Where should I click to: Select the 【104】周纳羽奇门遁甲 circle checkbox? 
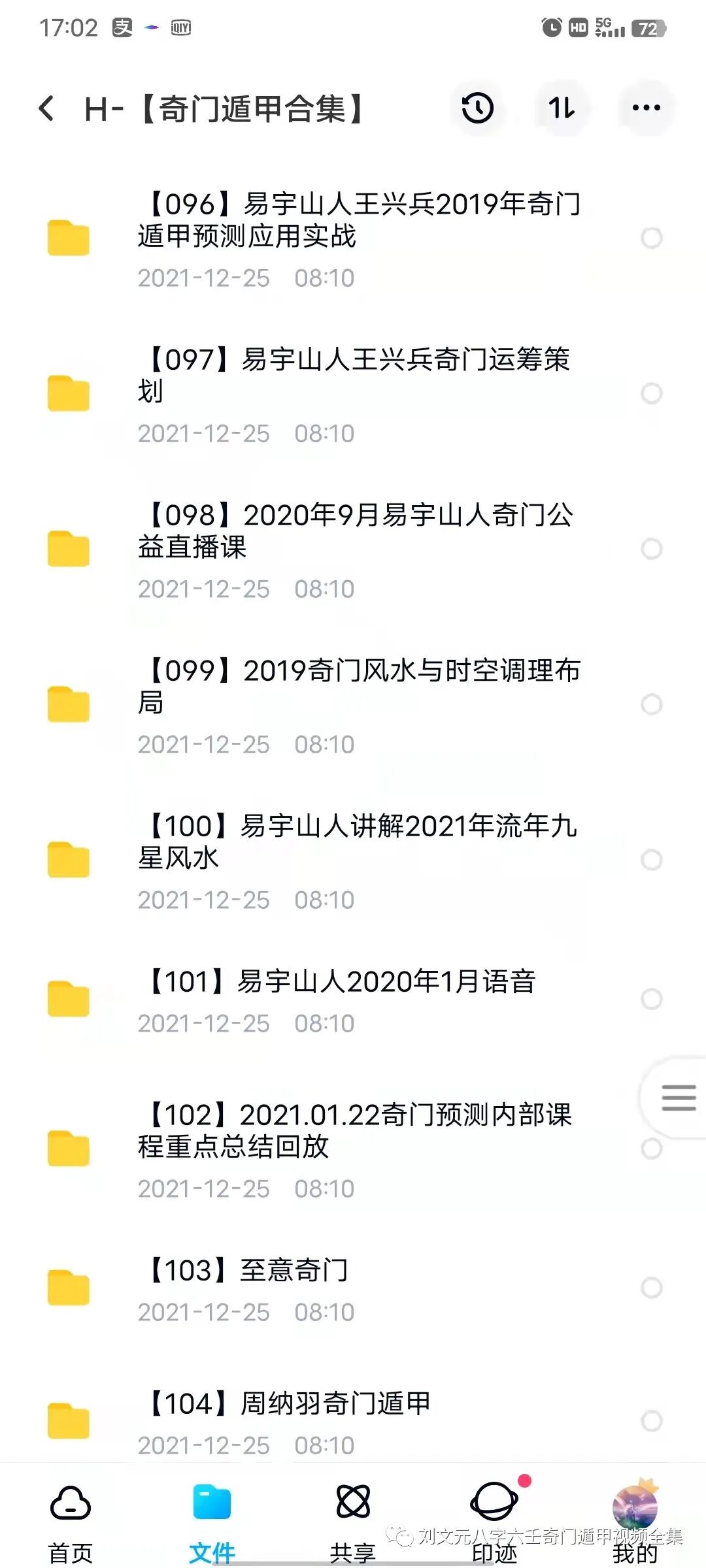point(651,1421)
